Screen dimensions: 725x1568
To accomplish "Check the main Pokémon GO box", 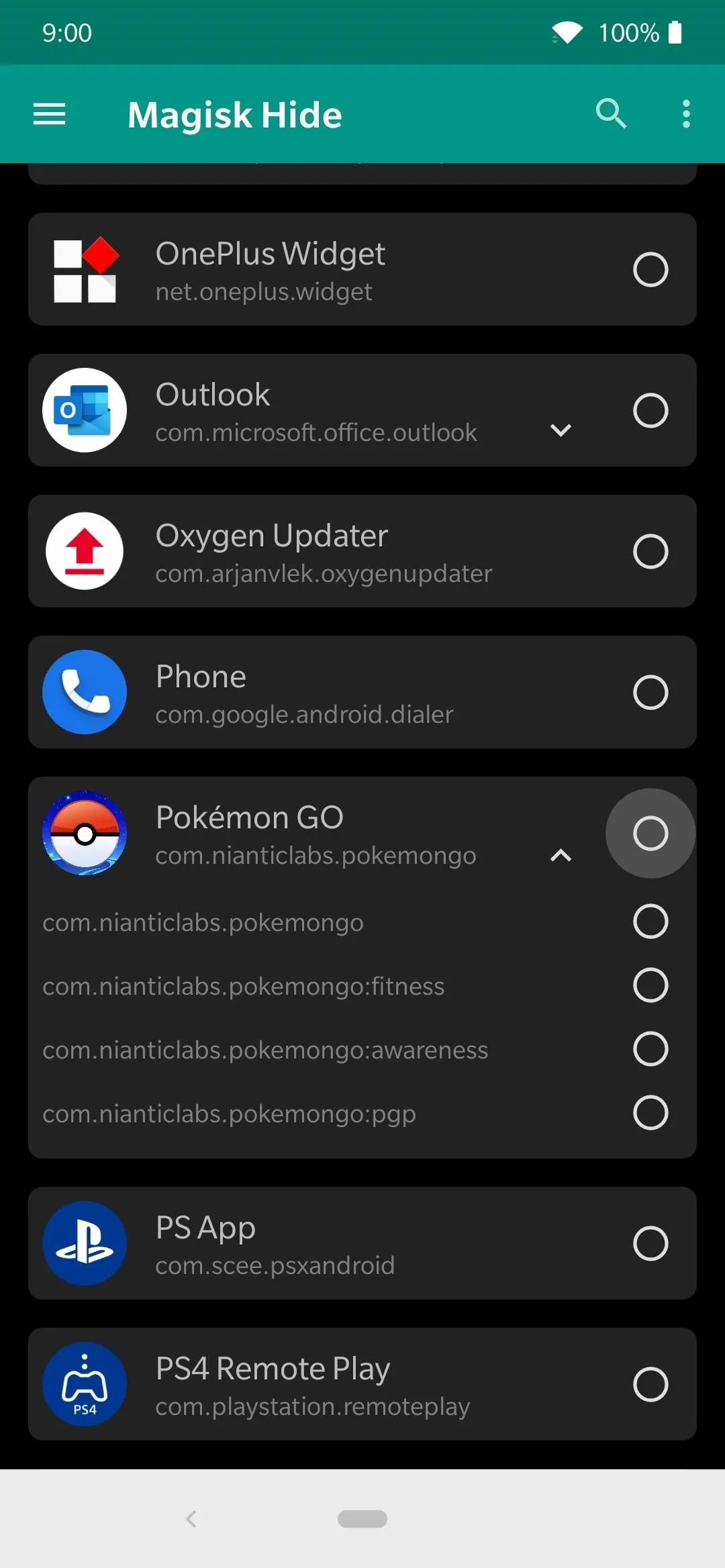I will tap(650, 834).
